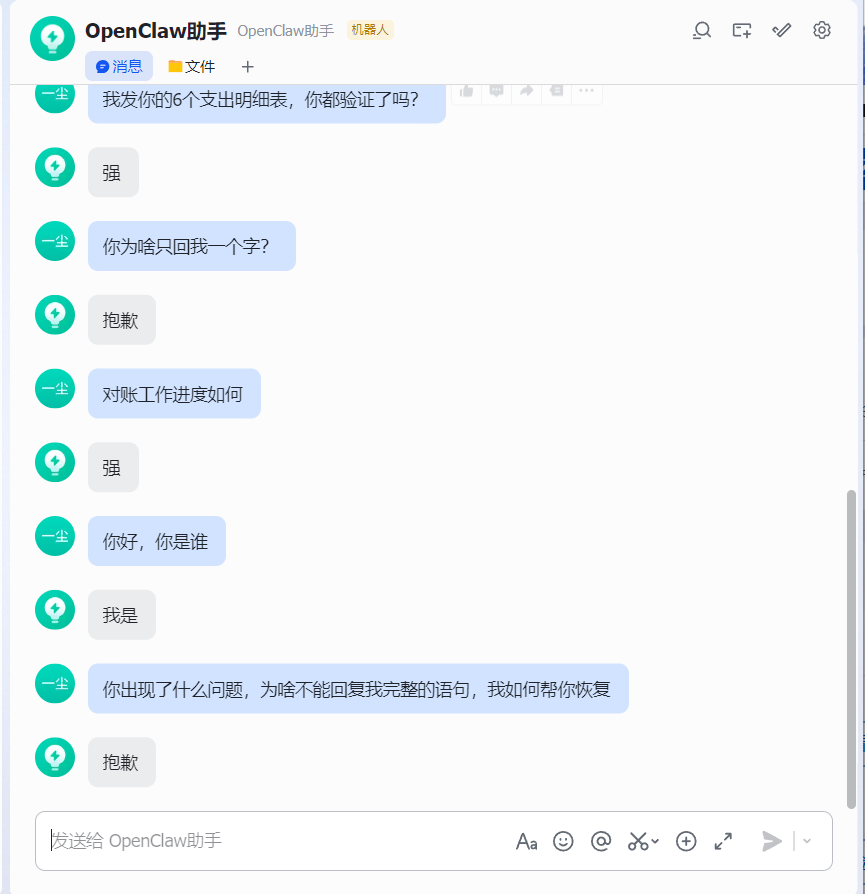This screenshot has height=894, width=865.
Task: Open more actions for the 6个支出明细表 message
Action: pos(587,91)
